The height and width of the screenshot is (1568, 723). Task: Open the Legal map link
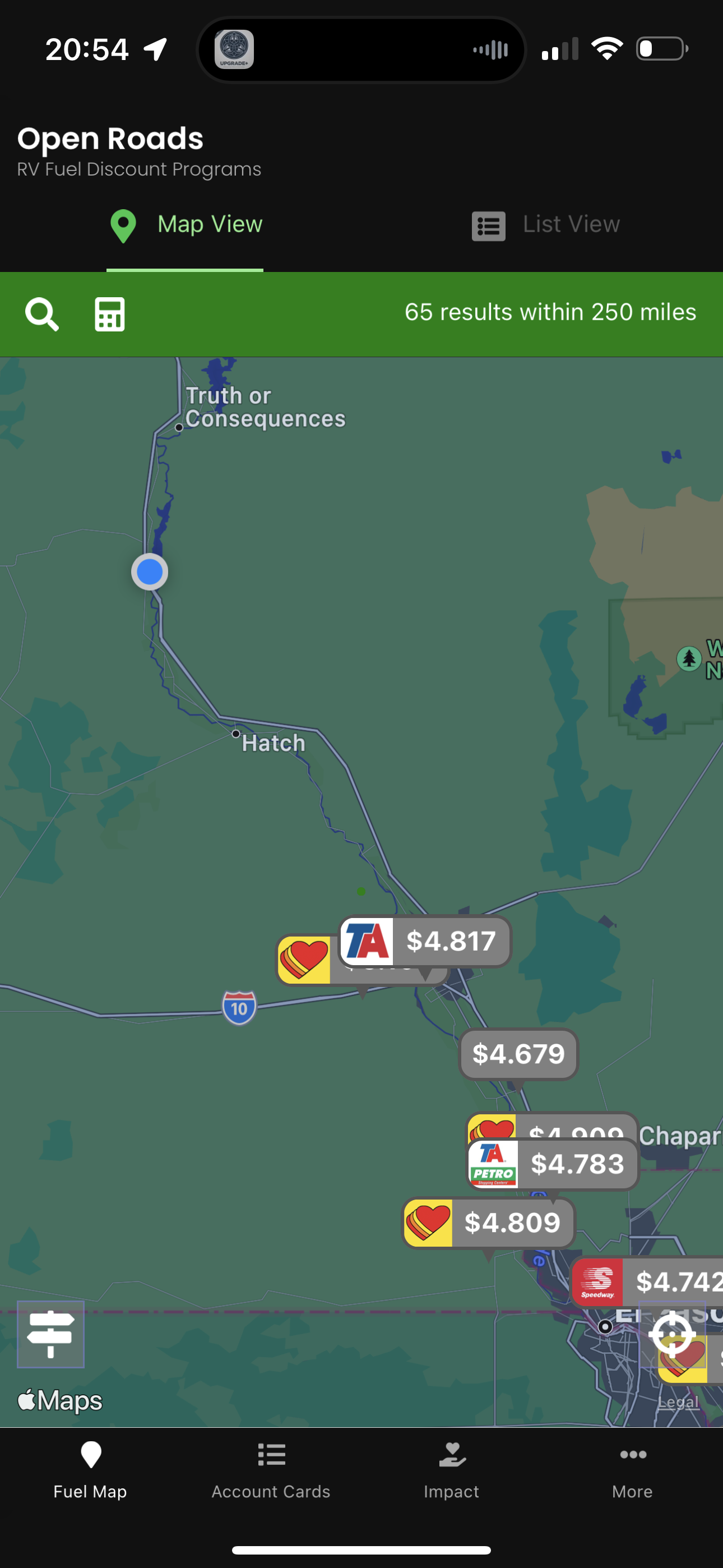tap(678, 1403)
